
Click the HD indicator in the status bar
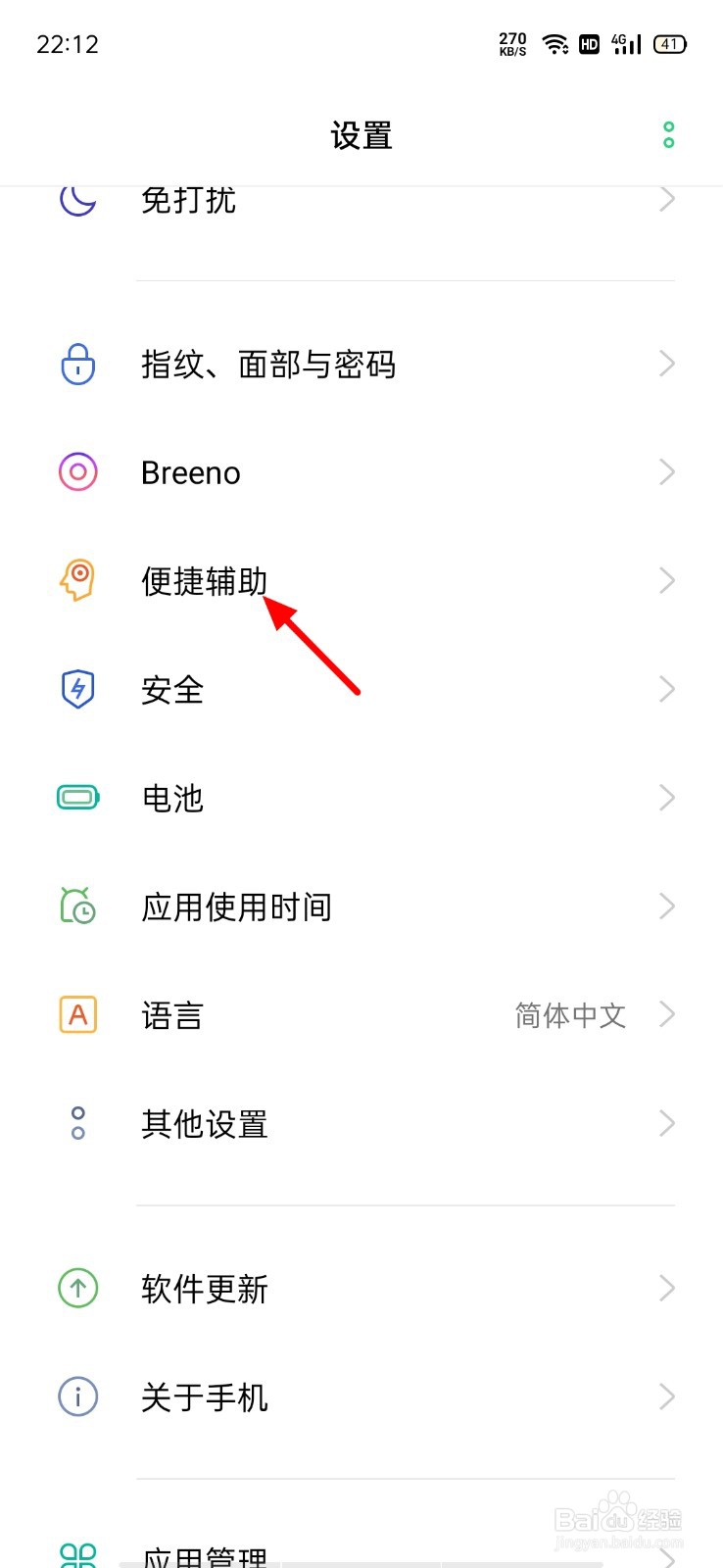coord(589,44)
